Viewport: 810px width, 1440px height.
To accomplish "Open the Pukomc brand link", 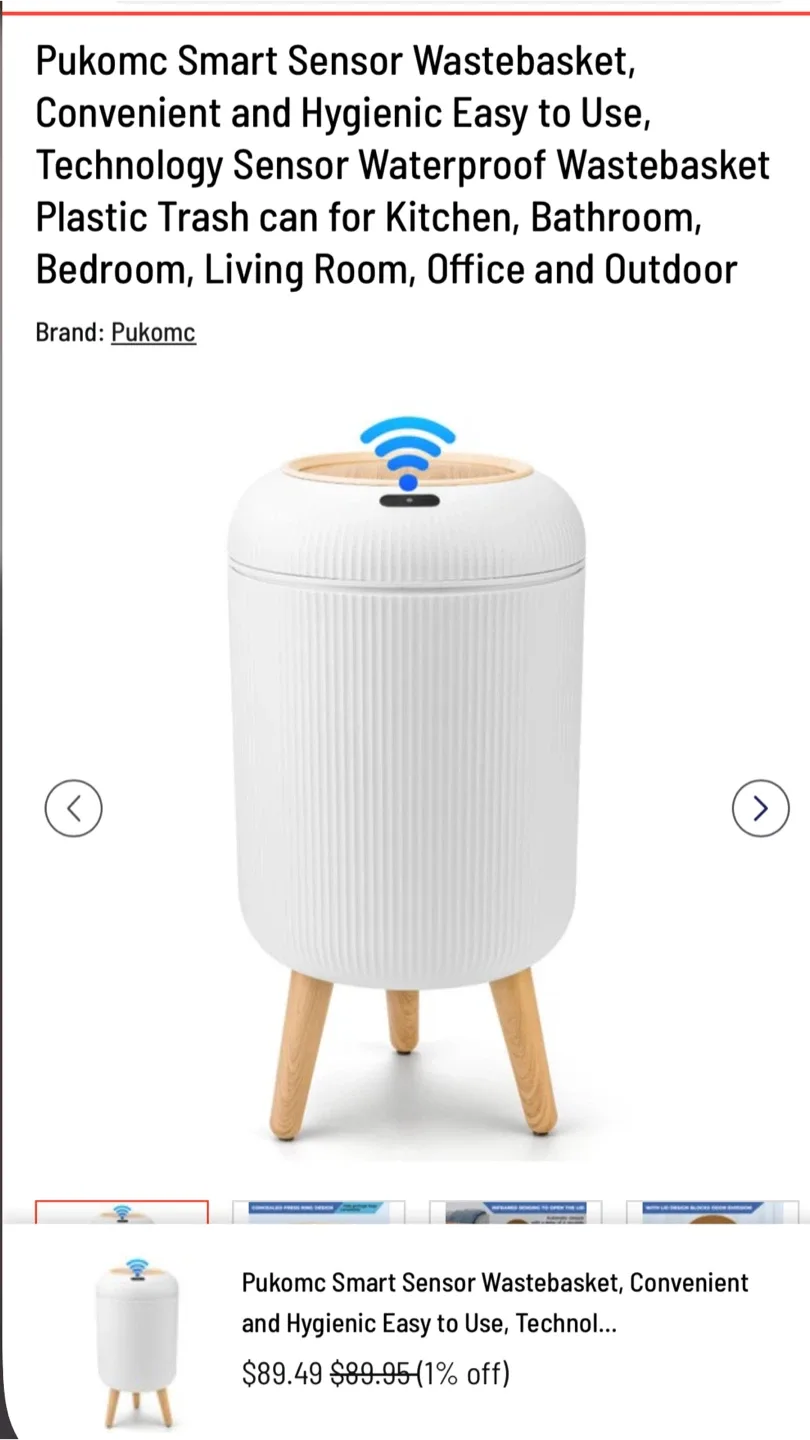I will click(153, 332).
